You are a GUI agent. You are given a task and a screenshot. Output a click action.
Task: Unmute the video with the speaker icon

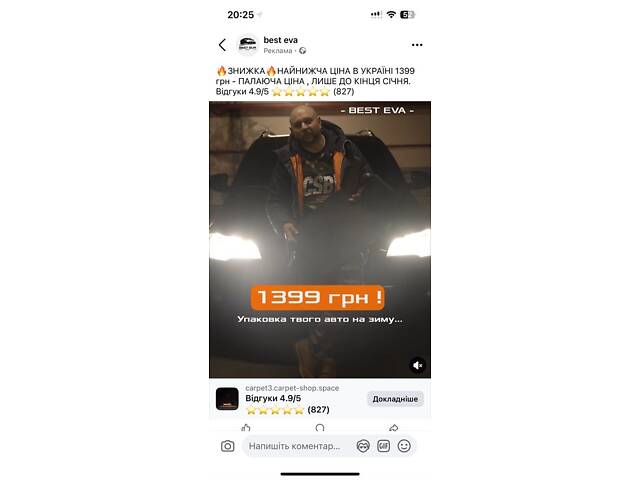[x=417, y=365]
